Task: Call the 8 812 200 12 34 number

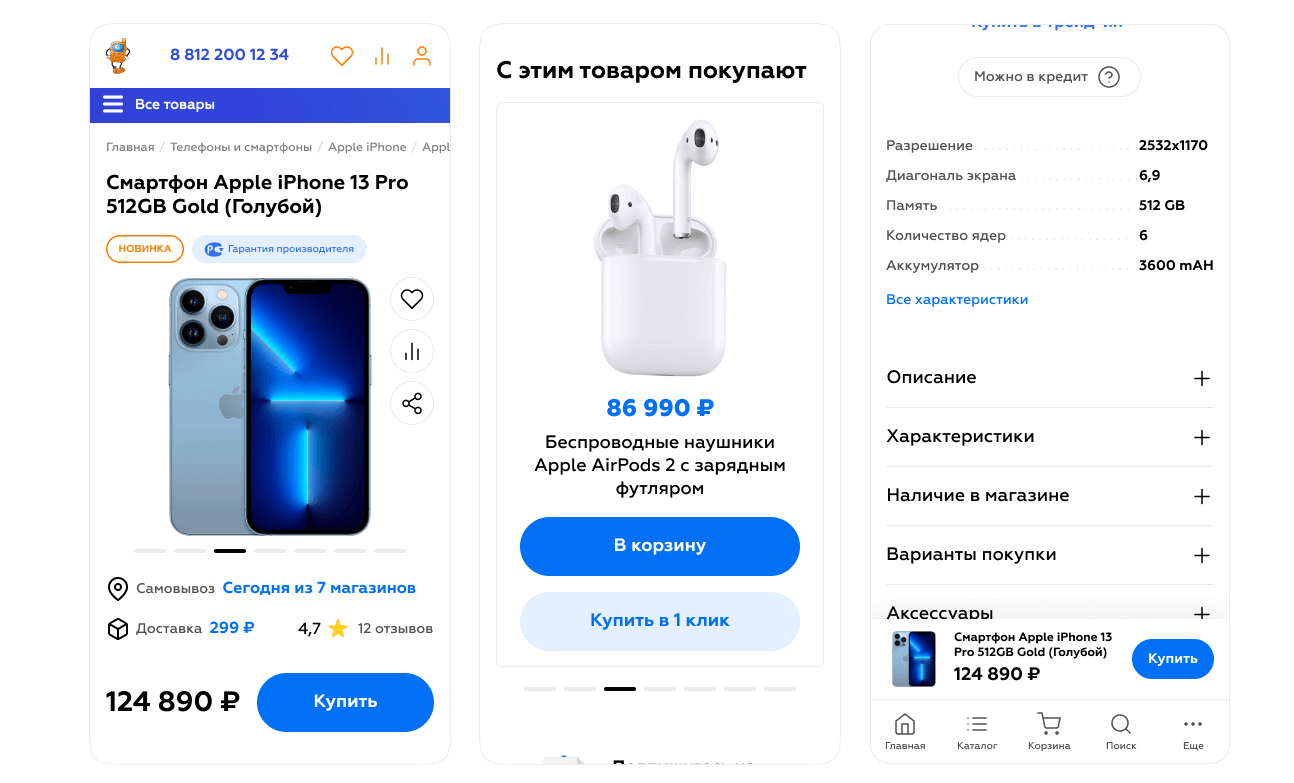Action: coord(229,55)
